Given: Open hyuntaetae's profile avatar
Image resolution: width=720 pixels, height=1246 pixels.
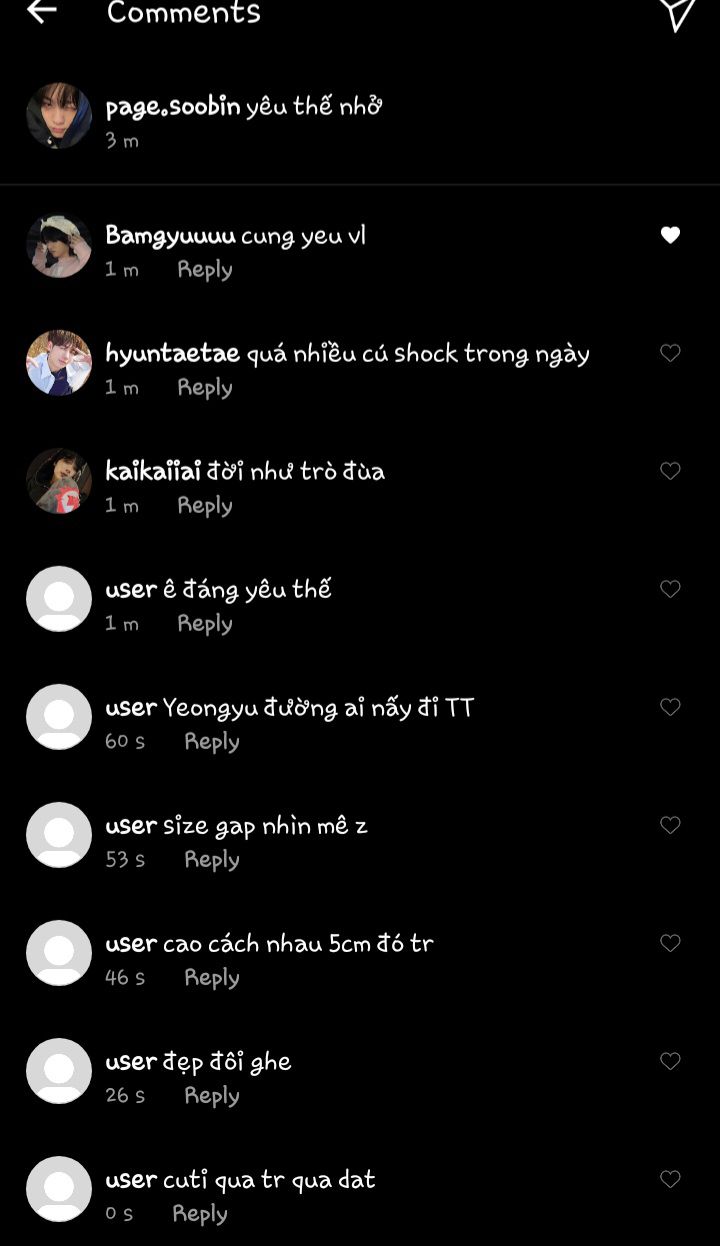Looking at the screenshot, I should [59, 363].
